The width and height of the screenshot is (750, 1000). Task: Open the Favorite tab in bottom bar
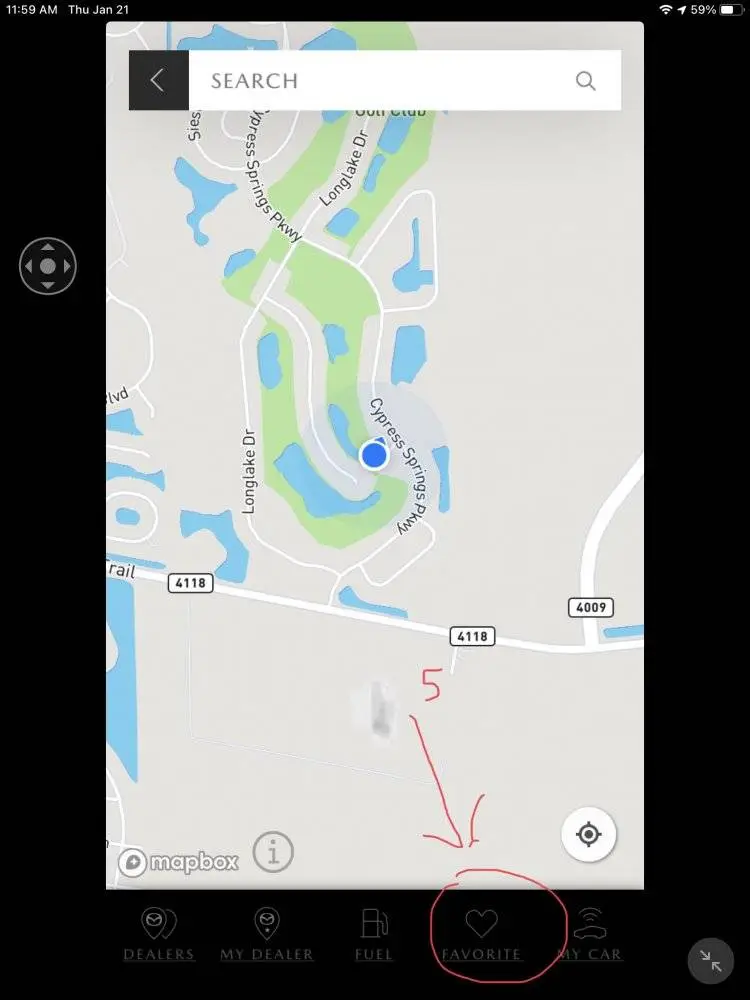(483, 935)
